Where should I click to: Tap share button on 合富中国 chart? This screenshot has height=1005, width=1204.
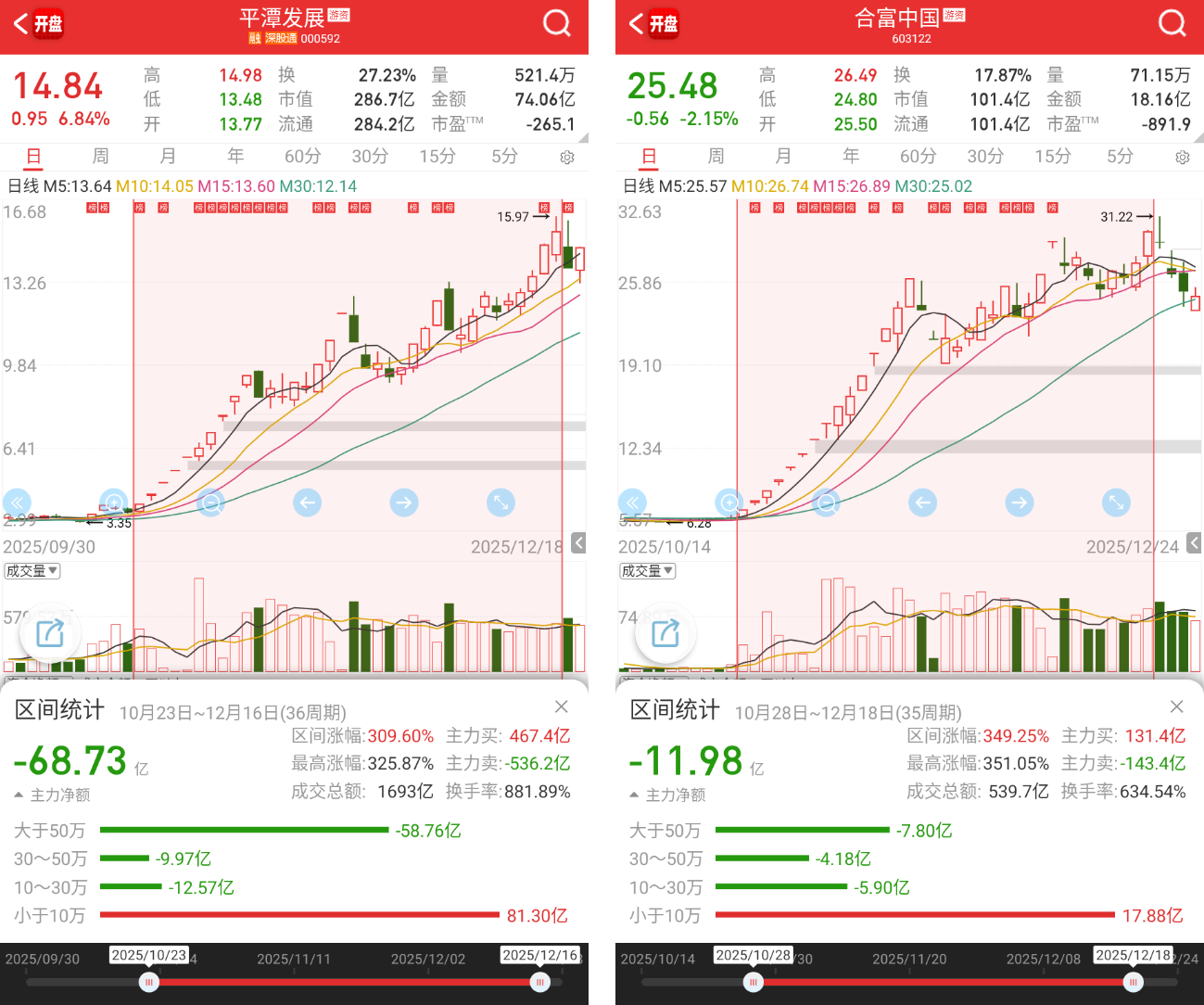(x=665, y=633)
